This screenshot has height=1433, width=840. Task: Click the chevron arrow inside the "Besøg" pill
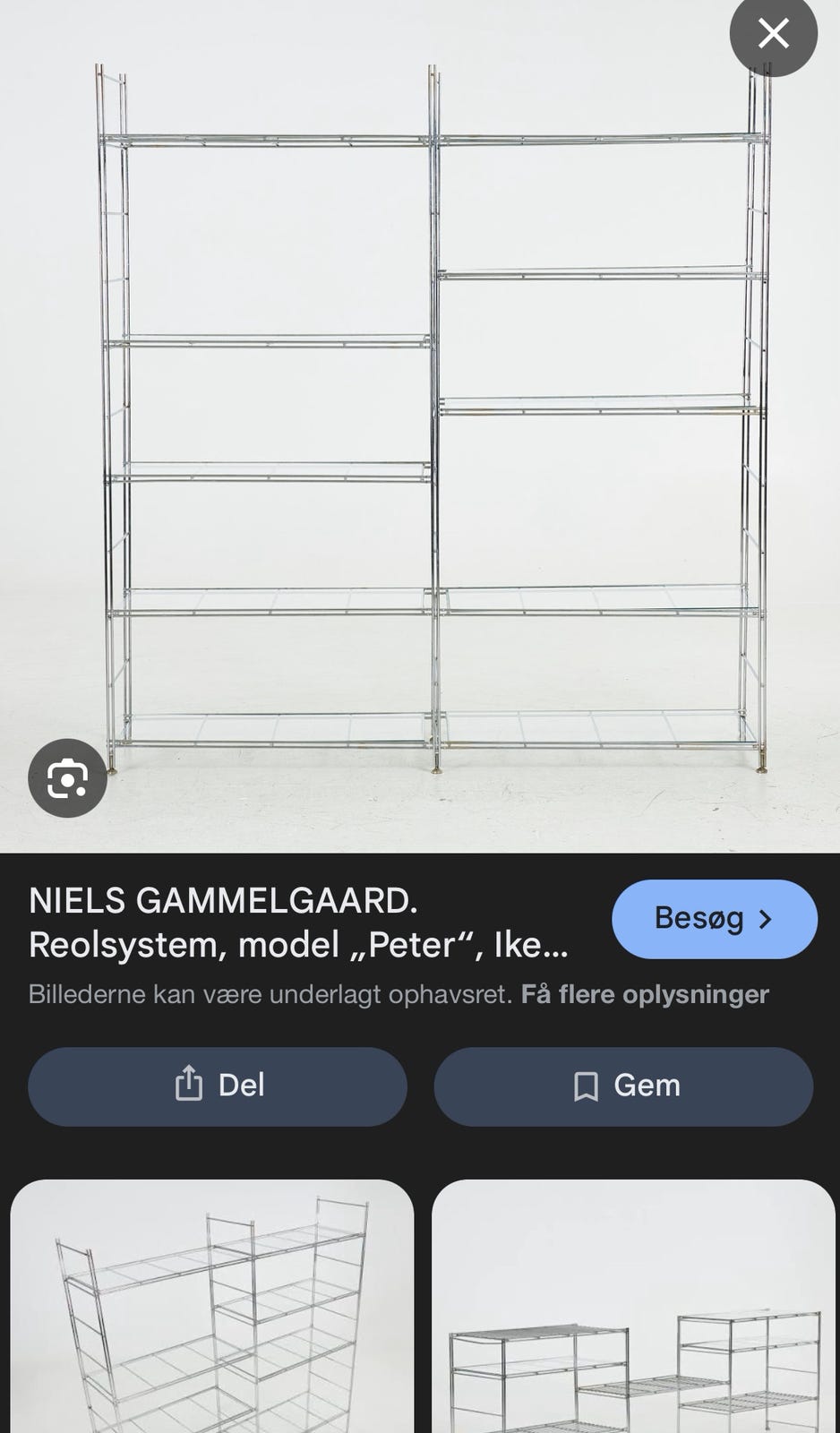[767, 919]
